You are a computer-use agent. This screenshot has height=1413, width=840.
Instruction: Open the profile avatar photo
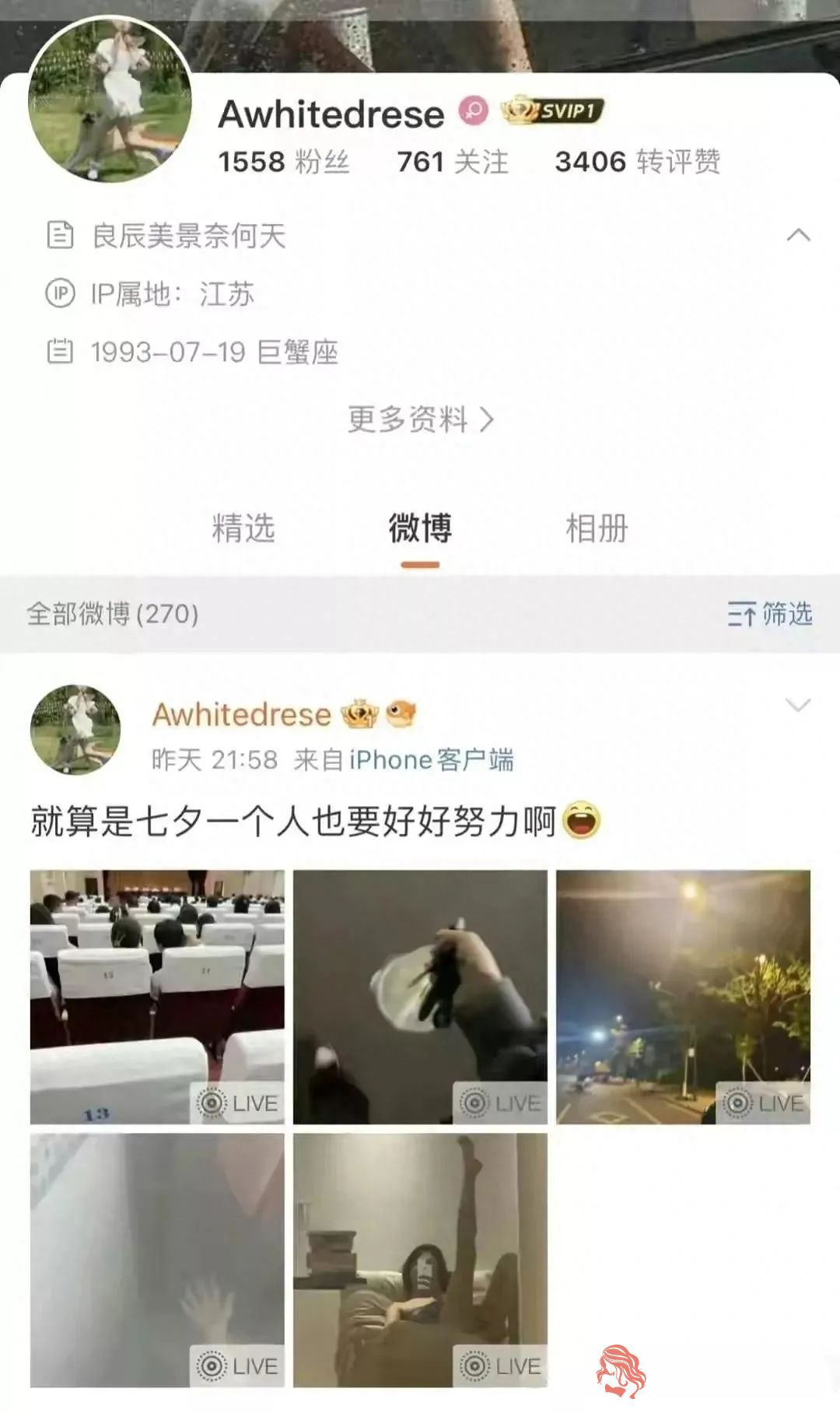[110, 101]
